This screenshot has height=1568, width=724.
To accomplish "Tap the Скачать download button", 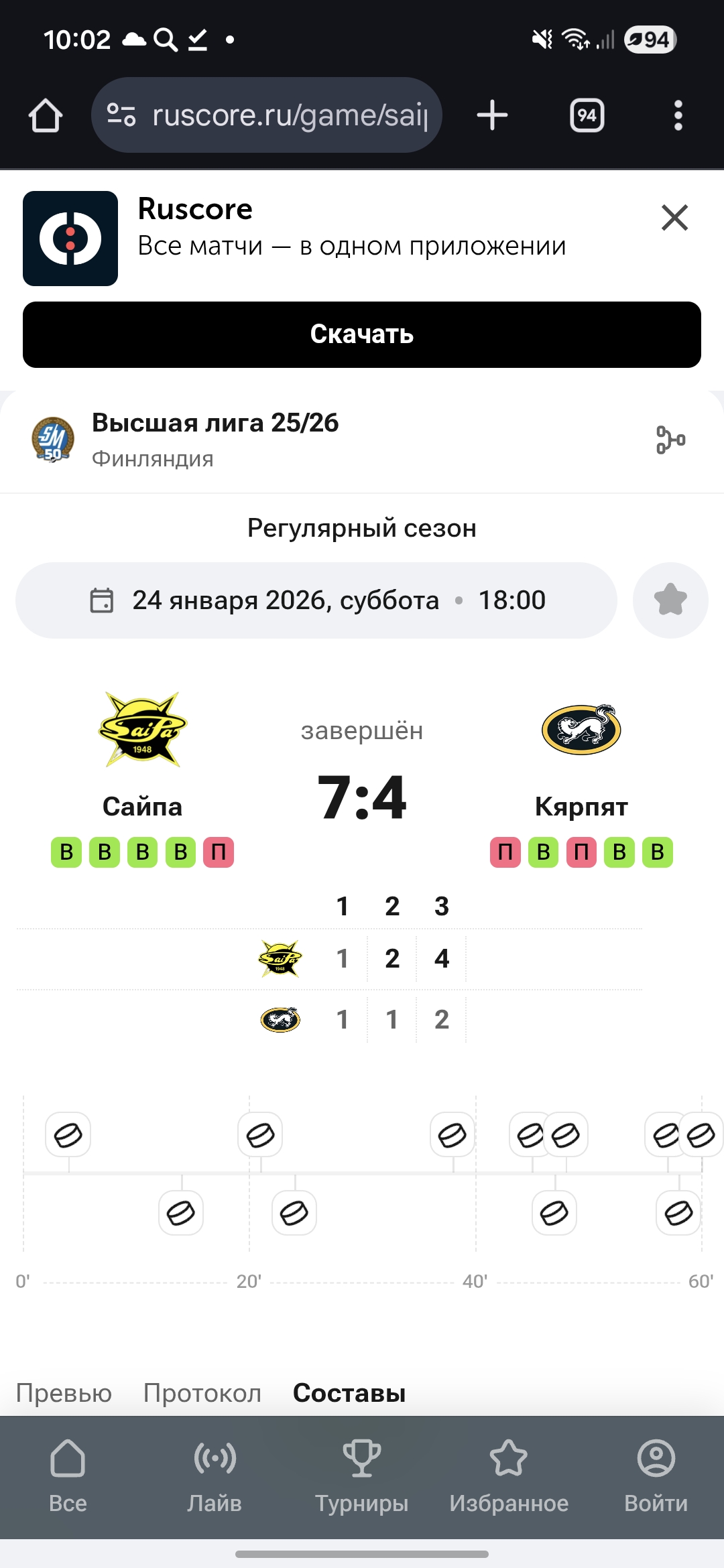I will tap(362, 334).
